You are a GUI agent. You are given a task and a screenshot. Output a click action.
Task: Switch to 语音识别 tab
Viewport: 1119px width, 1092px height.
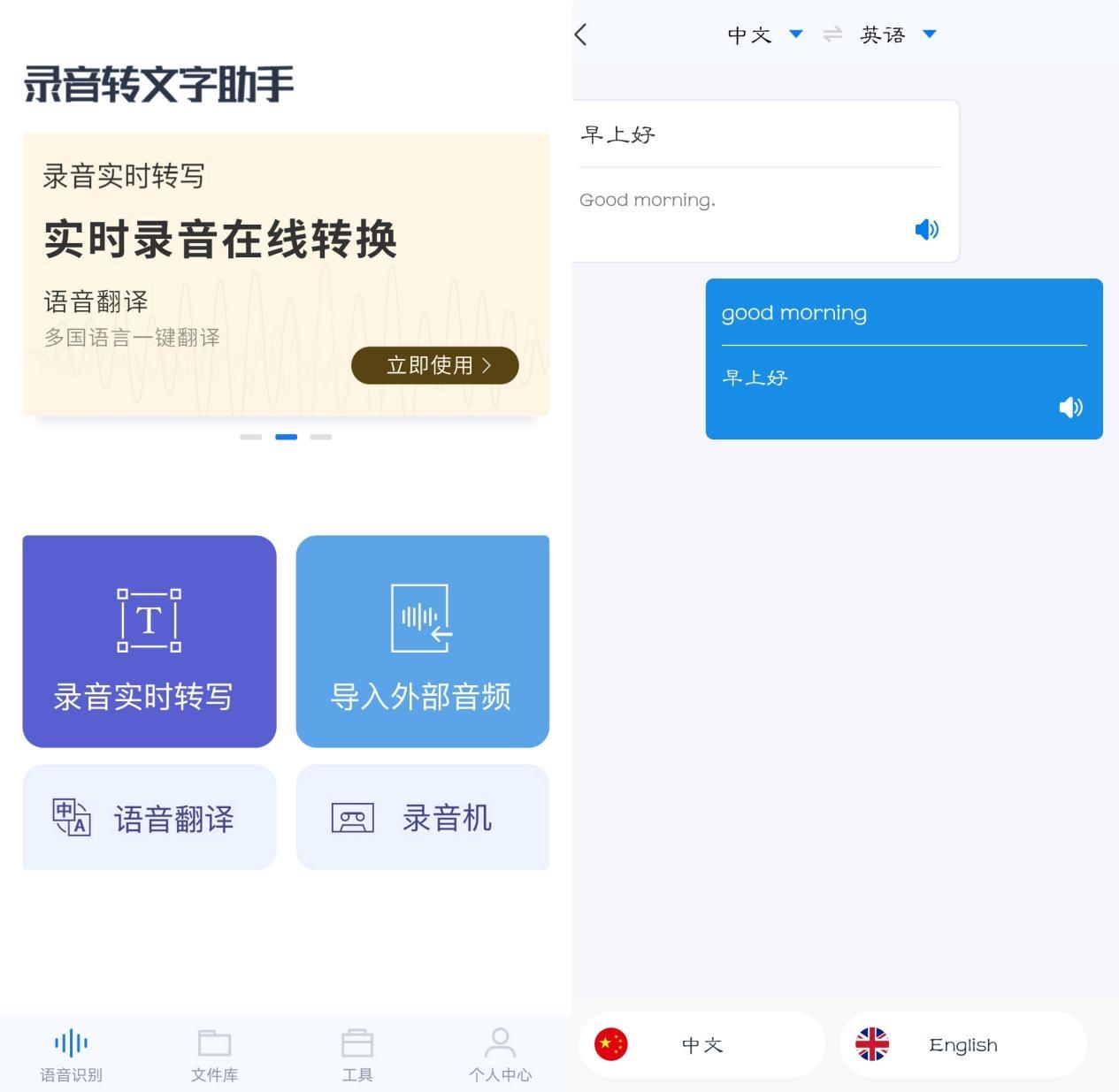71,1054
